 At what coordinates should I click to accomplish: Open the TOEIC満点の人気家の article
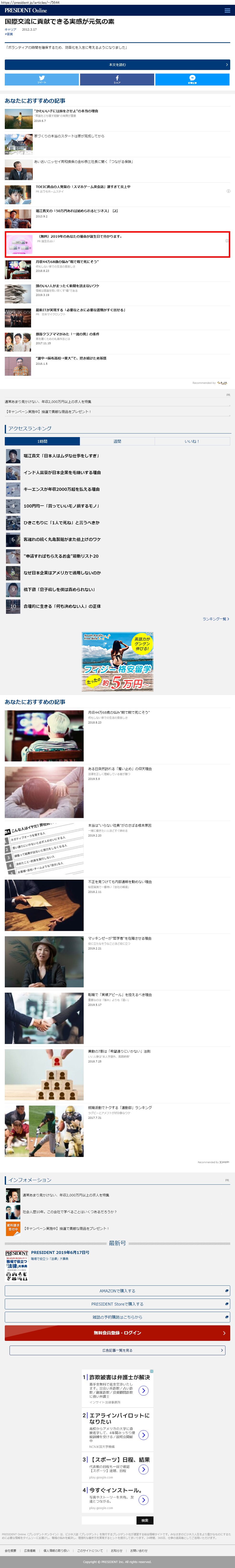[x=83, y=187]
